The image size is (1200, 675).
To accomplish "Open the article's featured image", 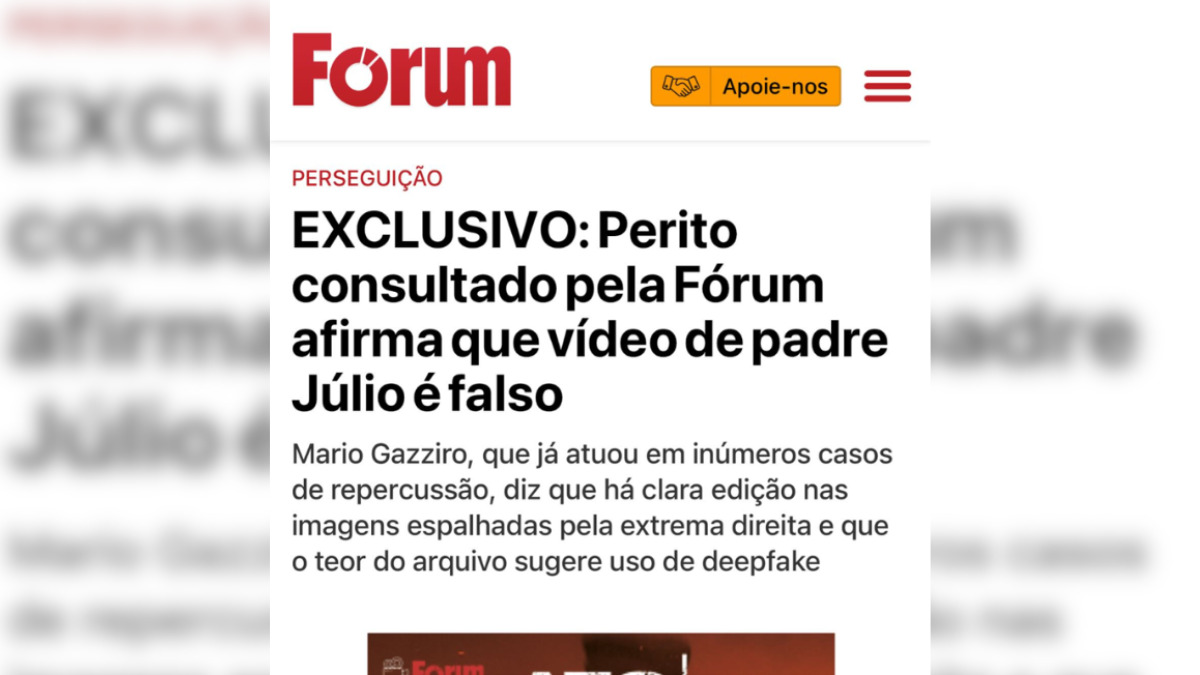I will [600, 654].
